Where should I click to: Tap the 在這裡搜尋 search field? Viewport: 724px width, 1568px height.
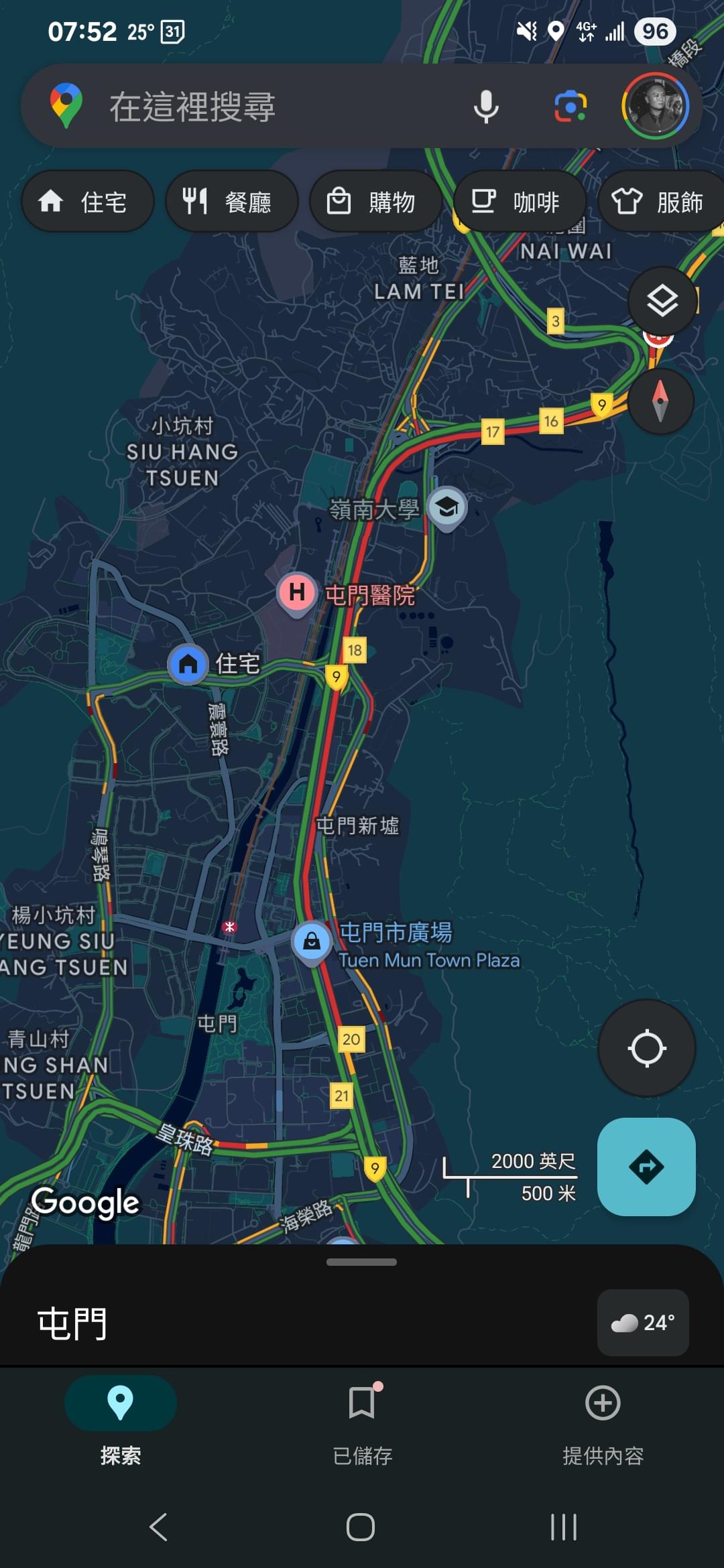click(x=268, y=107)
